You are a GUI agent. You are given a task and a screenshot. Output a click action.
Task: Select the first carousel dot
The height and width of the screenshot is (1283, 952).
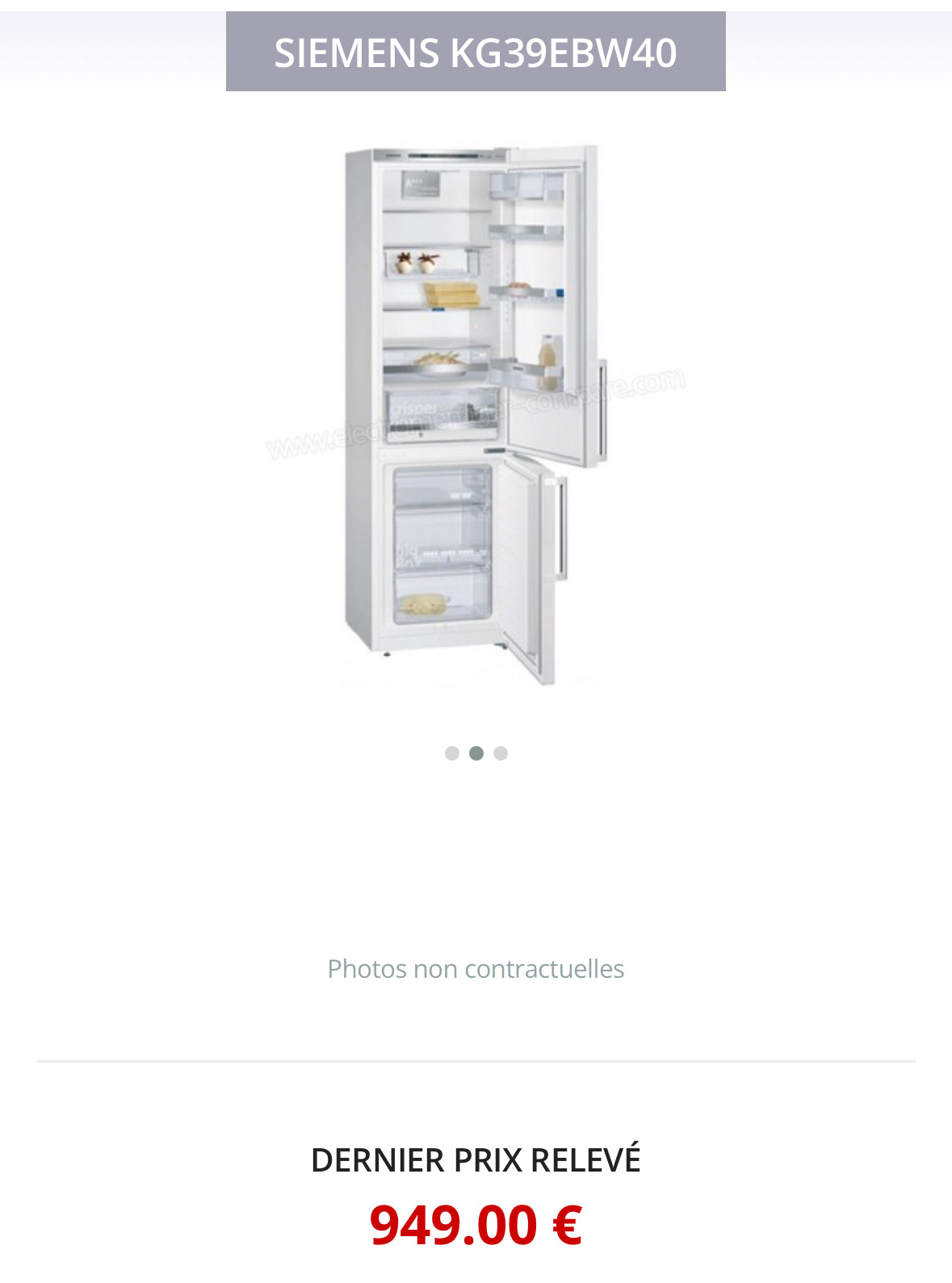452,753
